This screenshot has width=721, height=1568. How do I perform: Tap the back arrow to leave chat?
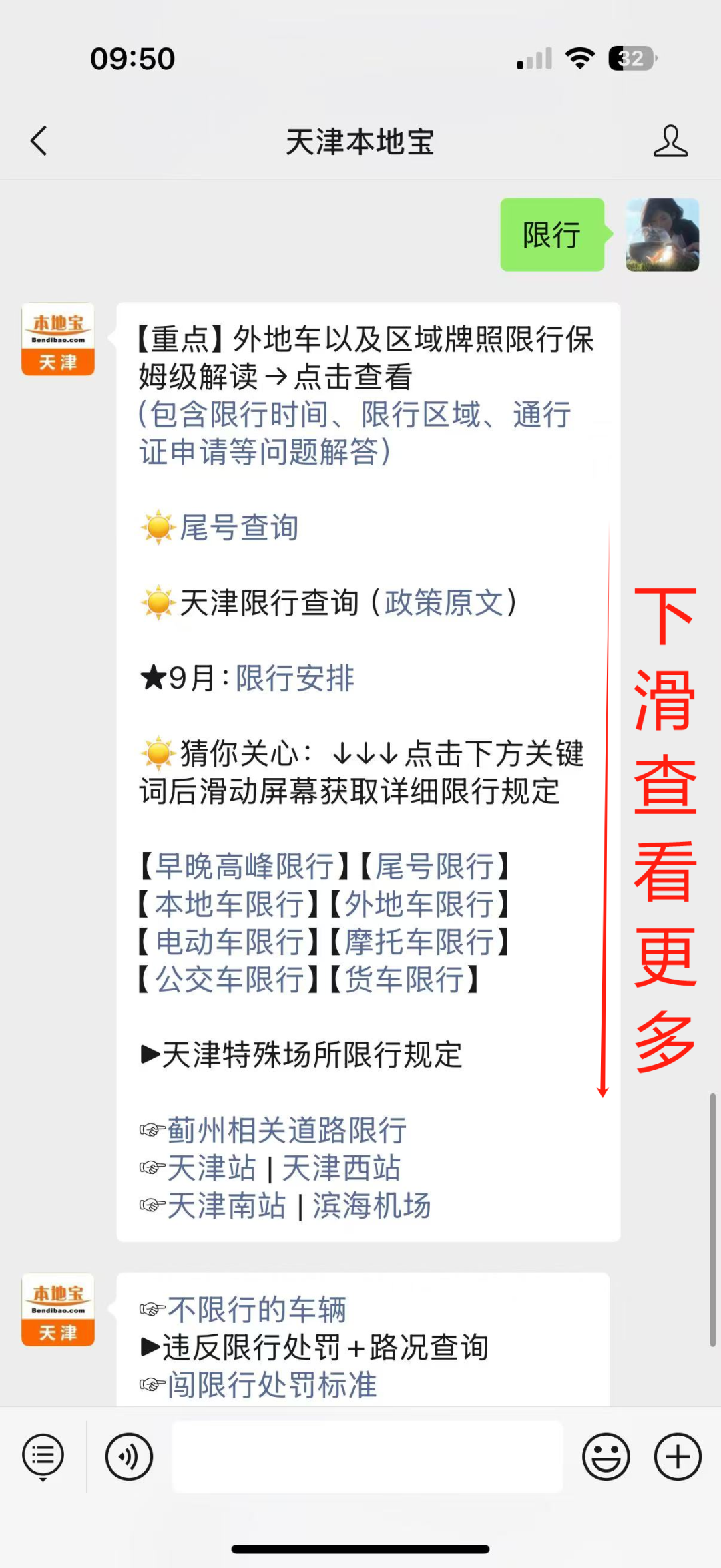tap(38, 142)
